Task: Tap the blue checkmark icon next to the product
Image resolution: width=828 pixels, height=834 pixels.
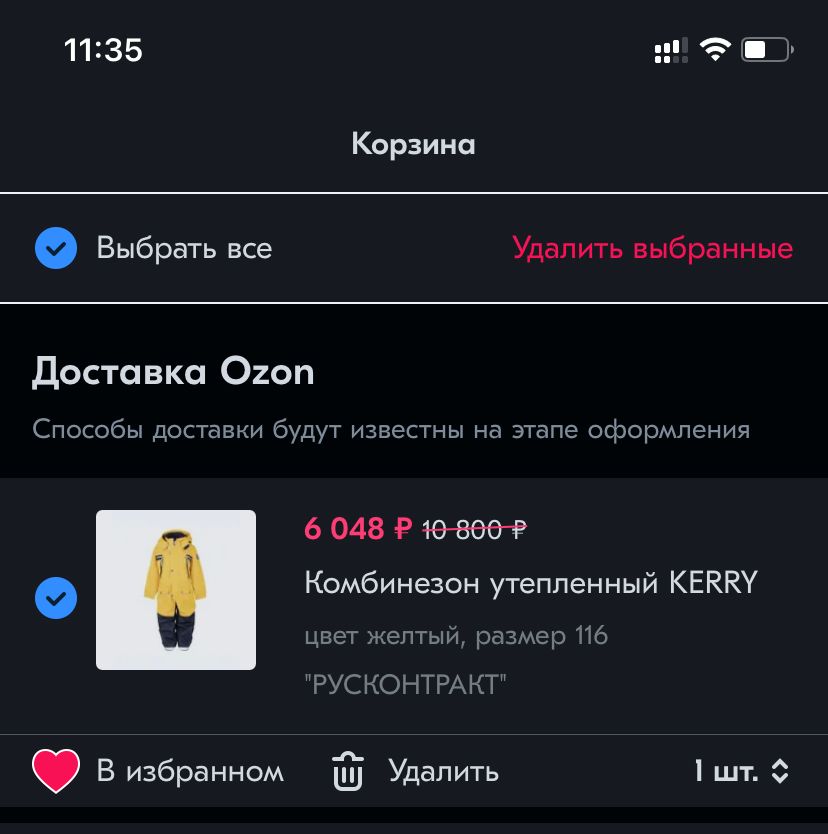Action: click(x=56, y=598)
